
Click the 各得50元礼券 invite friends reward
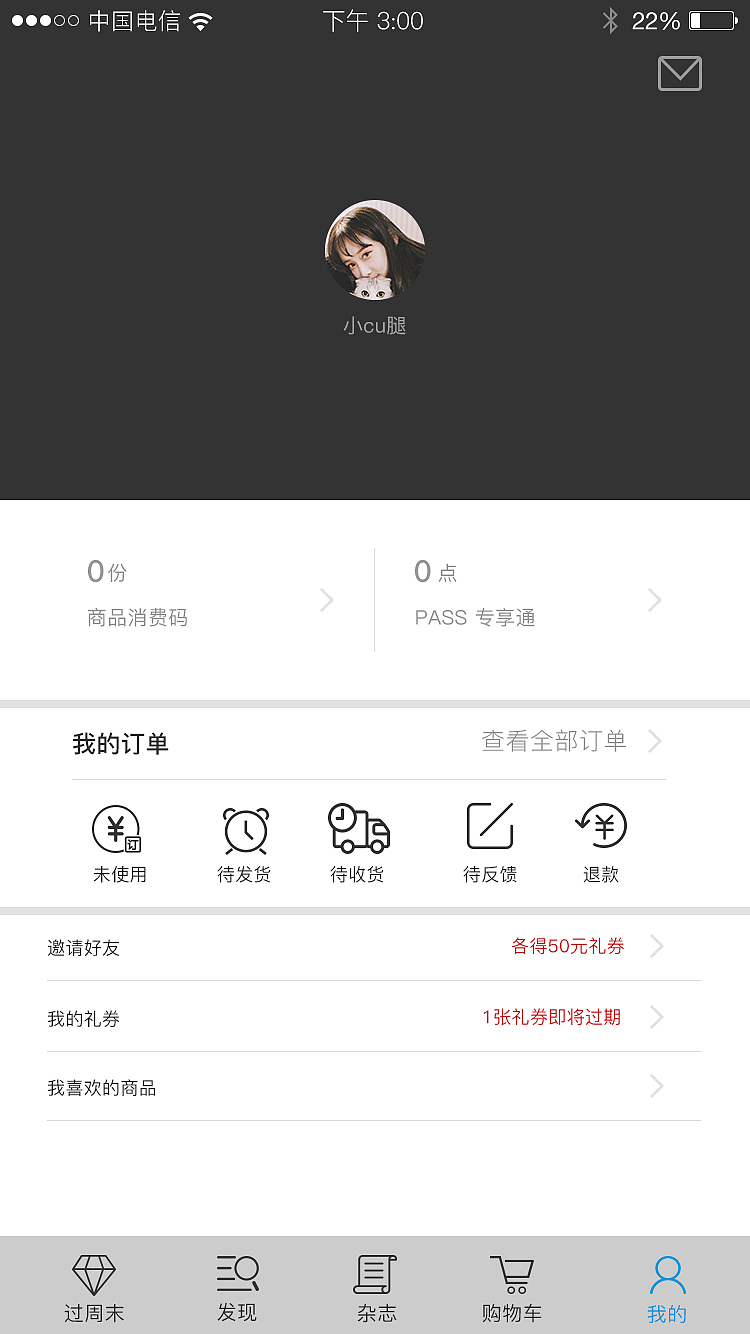tap(567, 946)
